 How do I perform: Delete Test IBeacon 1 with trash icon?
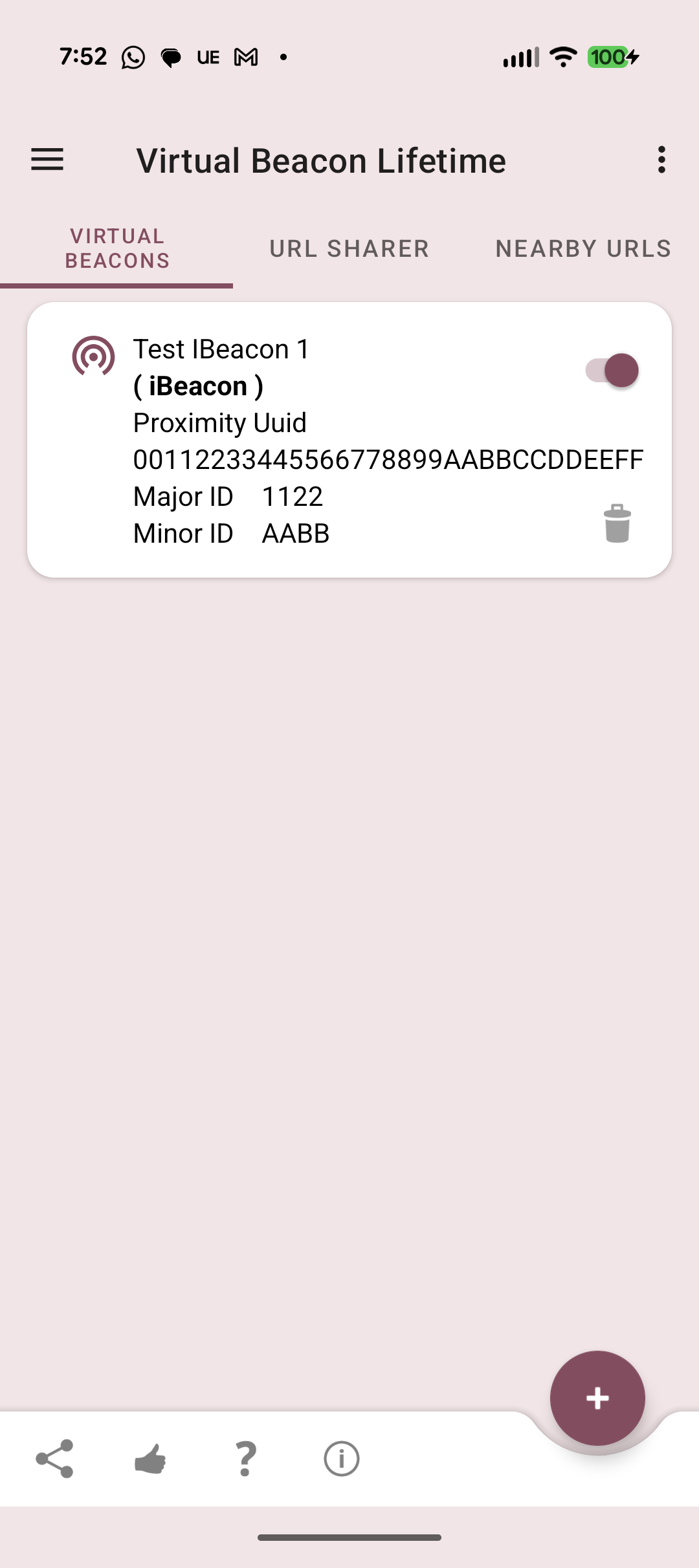tap(617, 523)
